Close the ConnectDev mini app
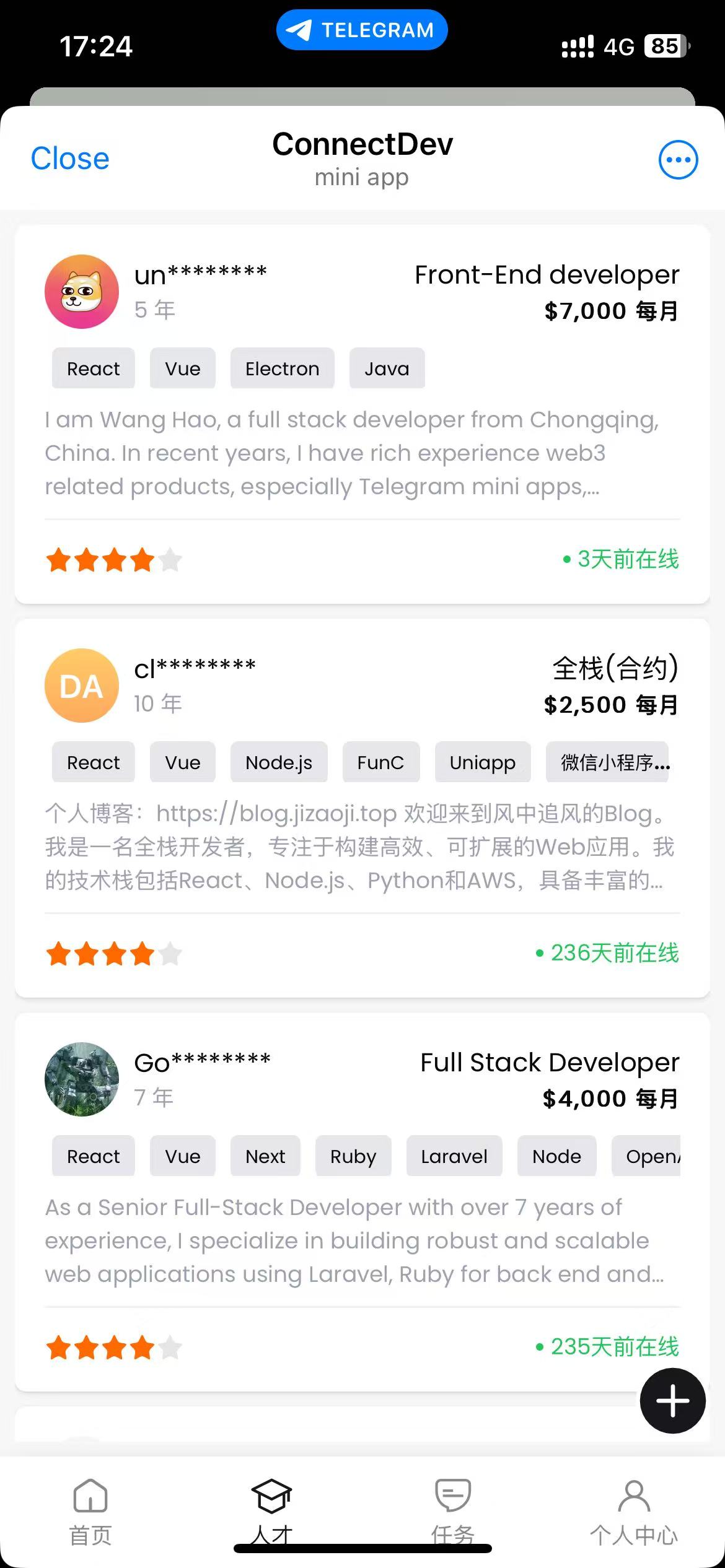The image size is (725, 1568). click(x=70, y=158)
